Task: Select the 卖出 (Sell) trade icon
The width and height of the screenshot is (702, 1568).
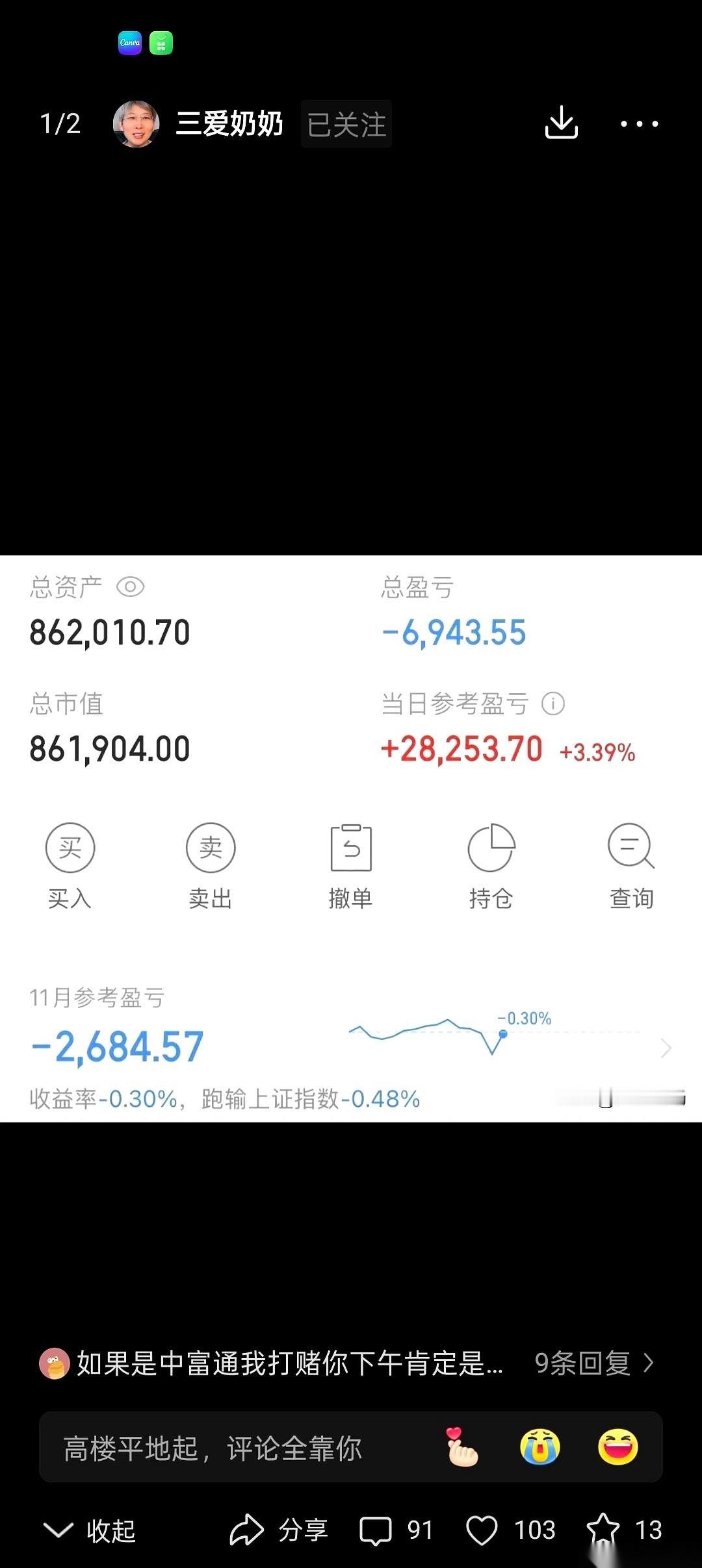Action: (x=210, y=848)
